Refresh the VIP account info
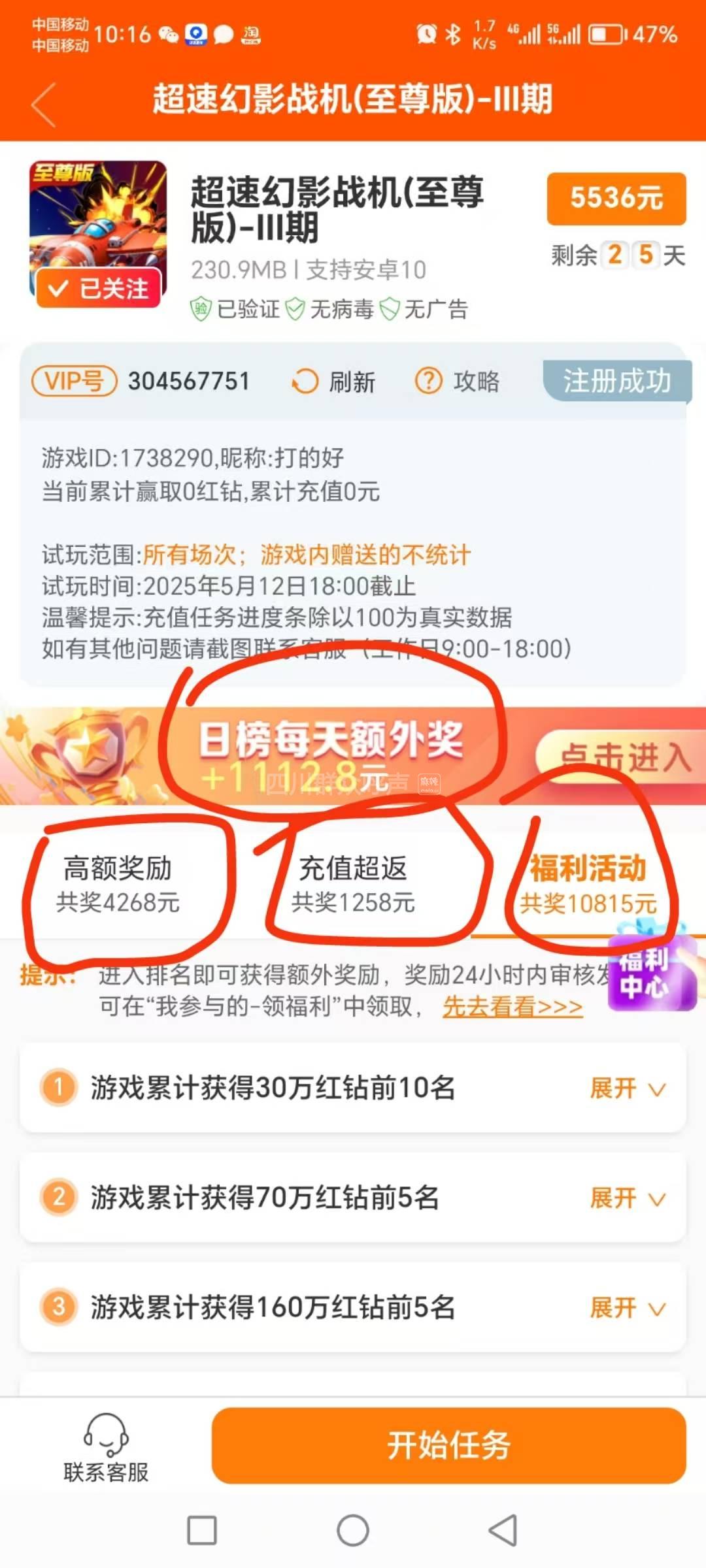This screenshot has width=706, height=1568. (x=334, y=382)
